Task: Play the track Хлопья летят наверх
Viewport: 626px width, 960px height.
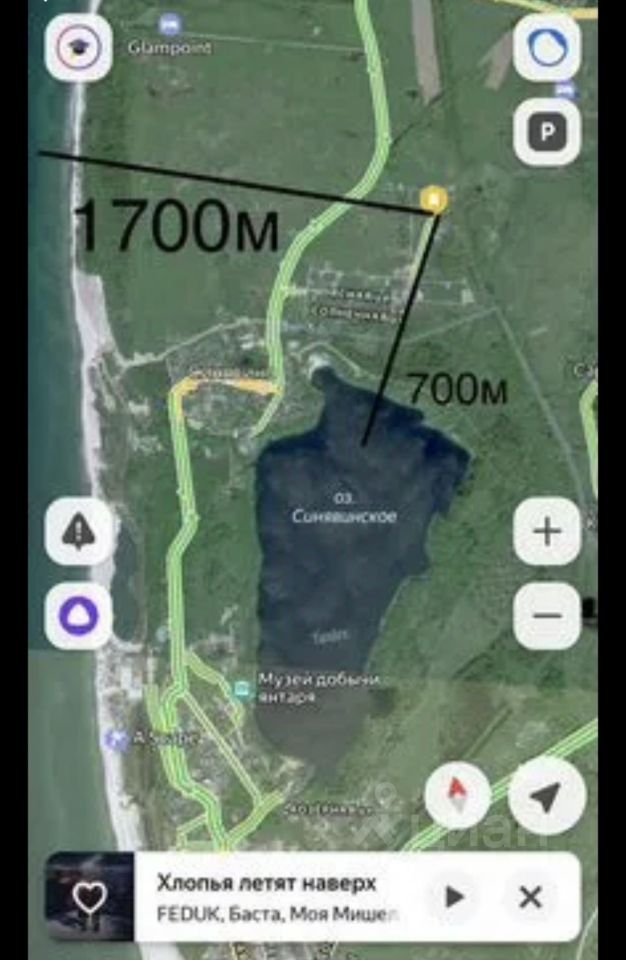Action: [x=455, y=896]
